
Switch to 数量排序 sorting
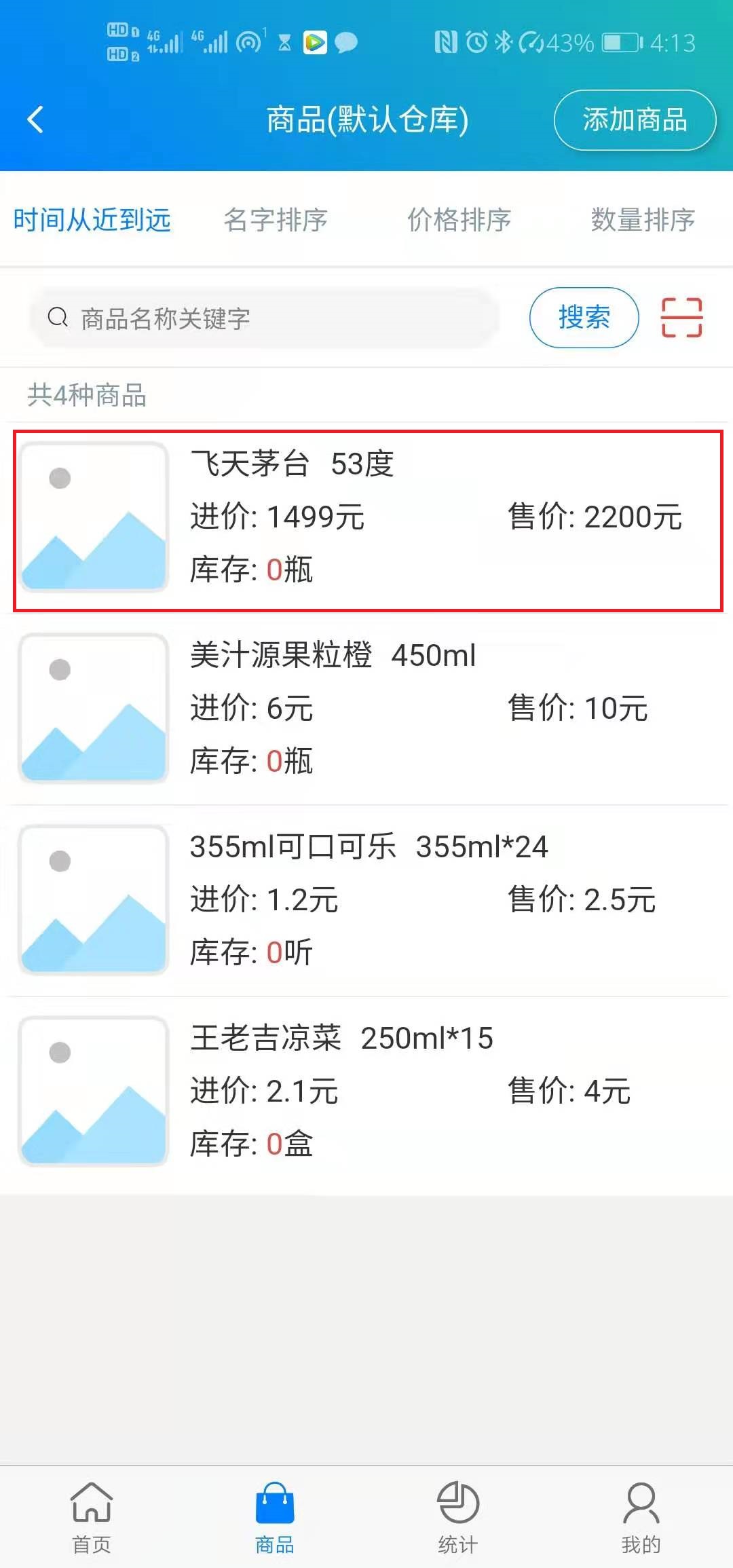643,220
